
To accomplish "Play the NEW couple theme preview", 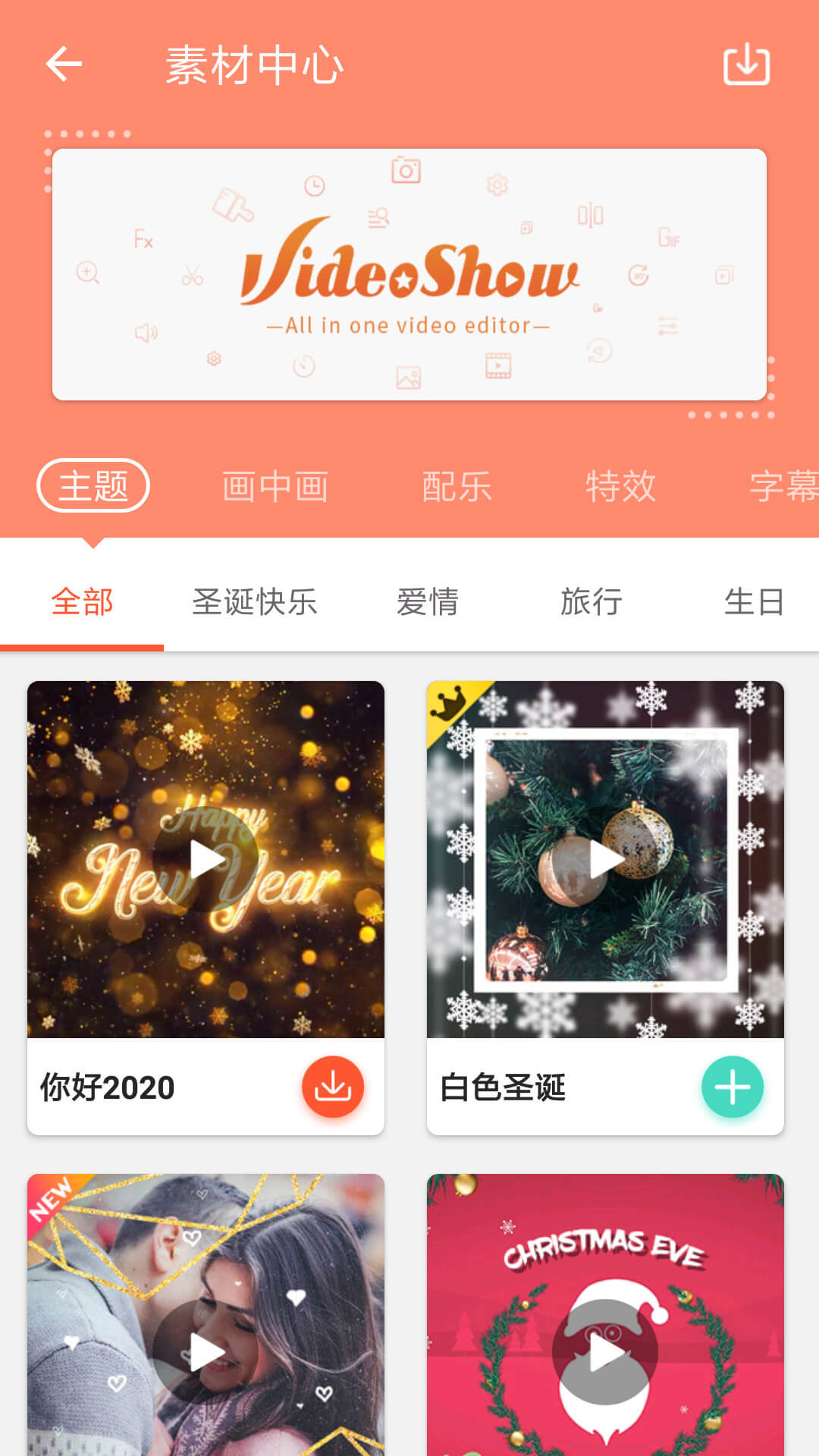I will [206, 1352].
